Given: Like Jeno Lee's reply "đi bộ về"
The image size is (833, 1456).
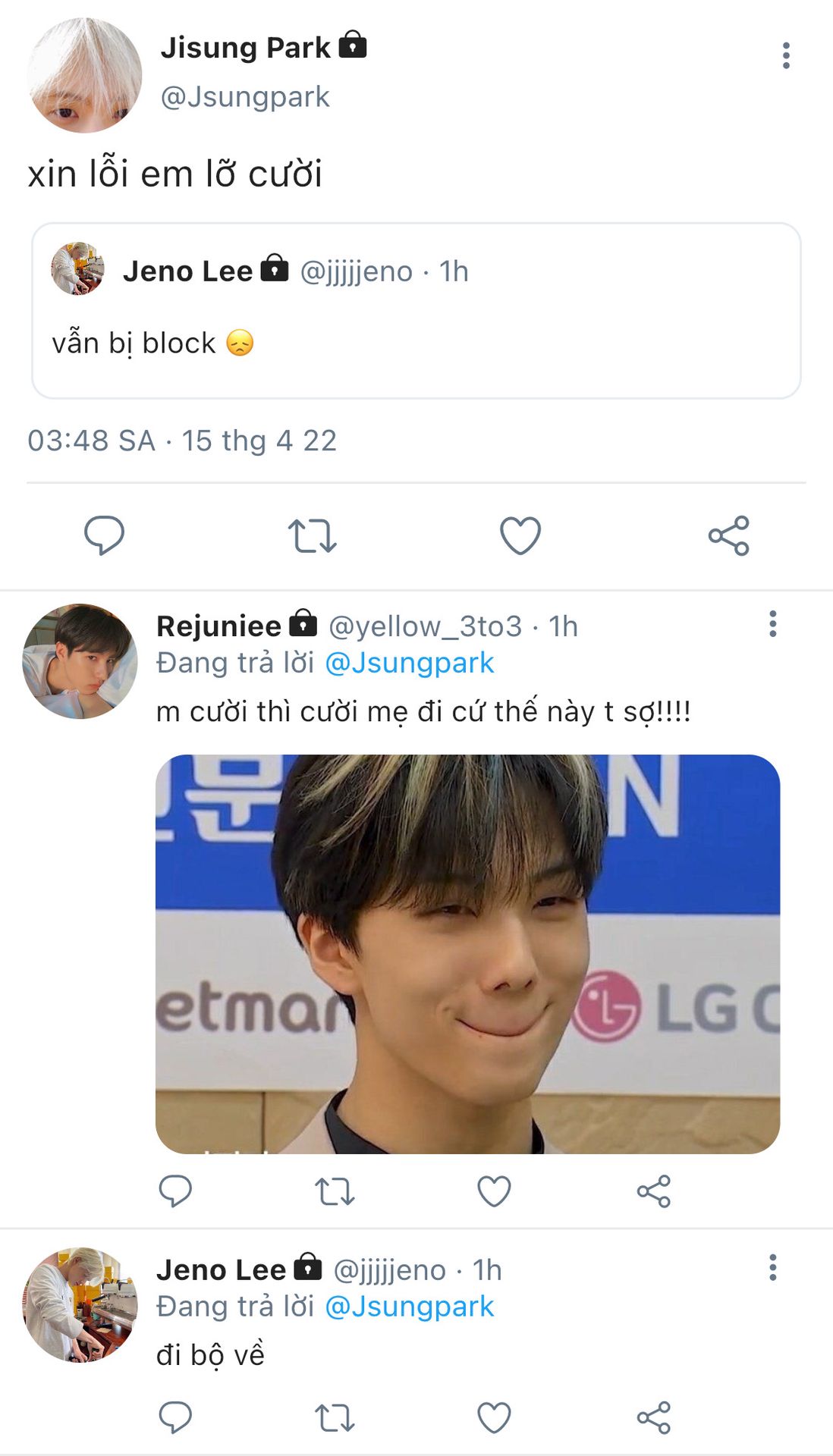Looking at the screenshot, I should tap(494, 1417).
